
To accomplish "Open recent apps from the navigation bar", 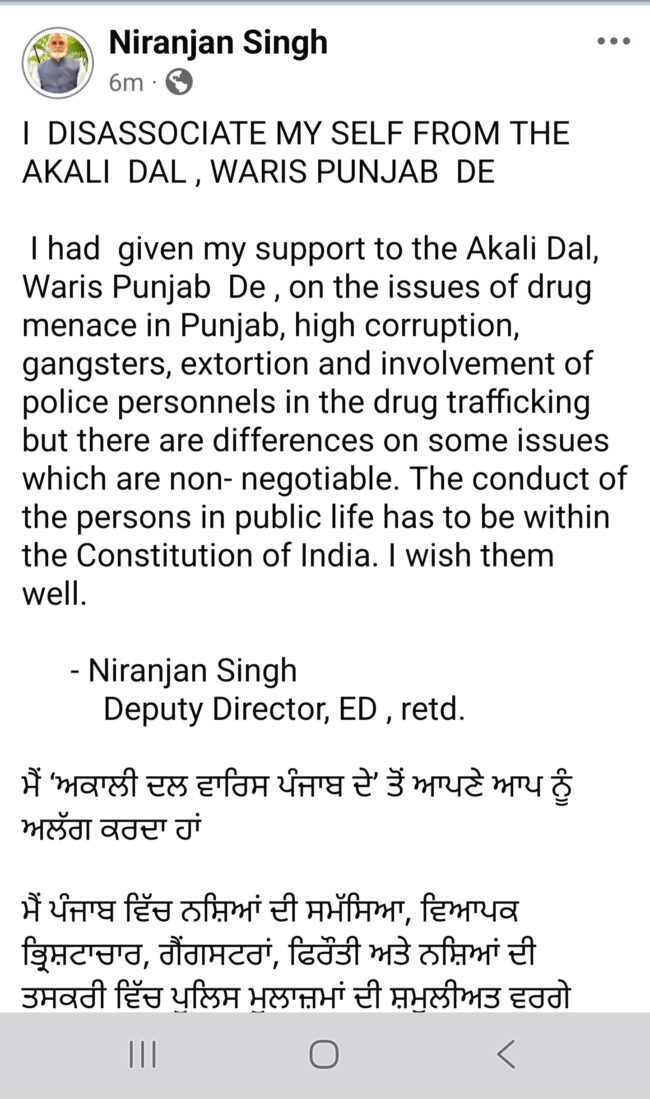I will click(x=143, y=1053).
